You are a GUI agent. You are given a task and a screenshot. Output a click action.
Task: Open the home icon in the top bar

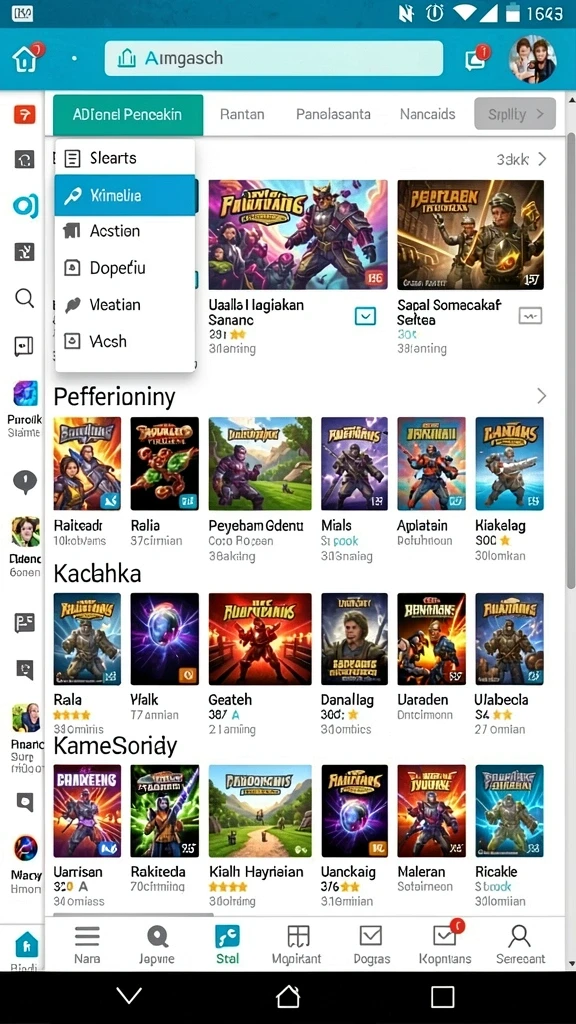point(25,59)
